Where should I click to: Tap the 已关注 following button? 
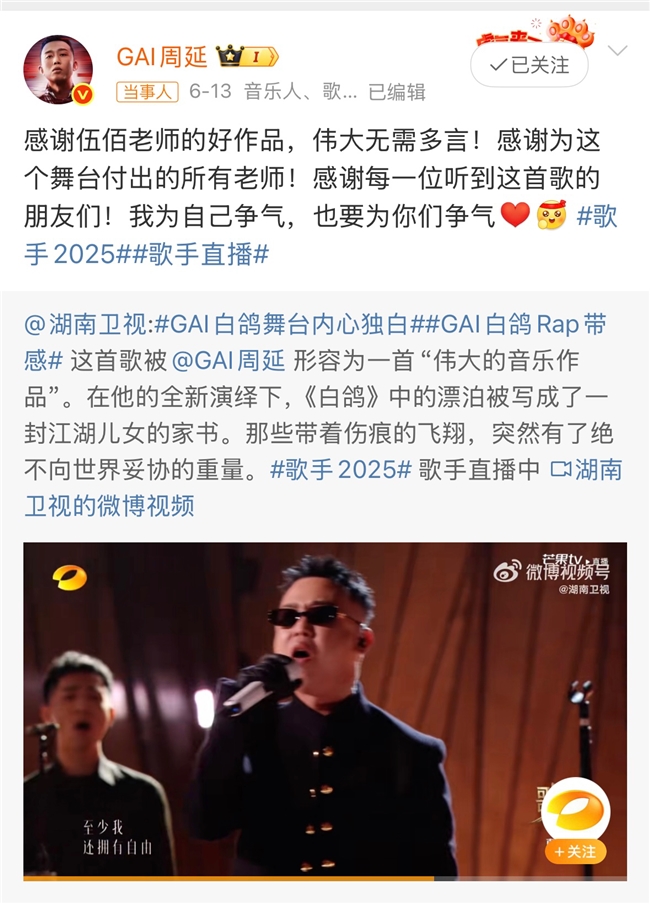click(527, 66)
